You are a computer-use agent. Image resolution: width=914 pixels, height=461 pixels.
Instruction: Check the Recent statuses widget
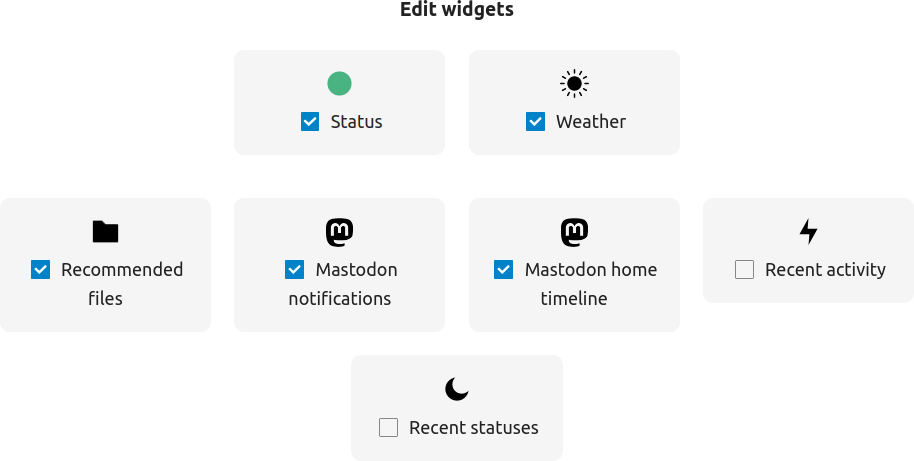(388, 428)
